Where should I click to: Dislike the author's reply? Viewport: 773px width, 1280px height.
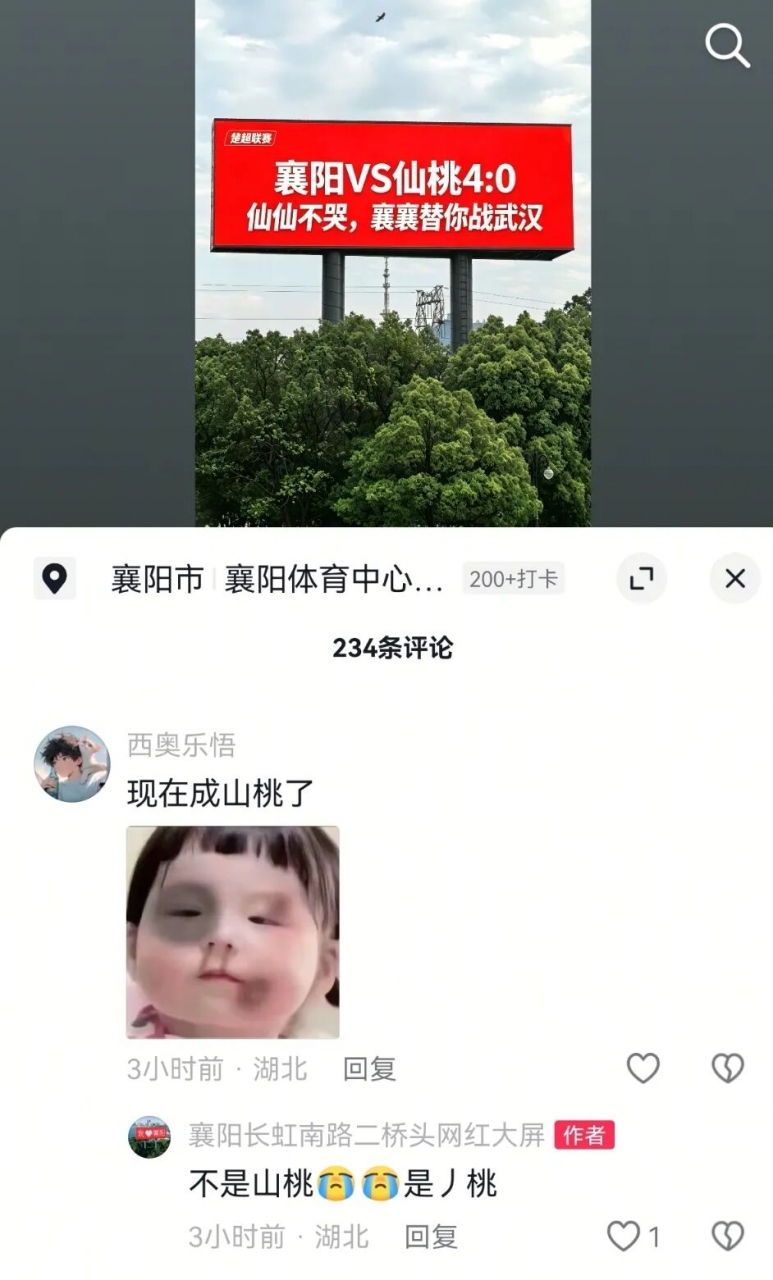tap(727, 1237)
